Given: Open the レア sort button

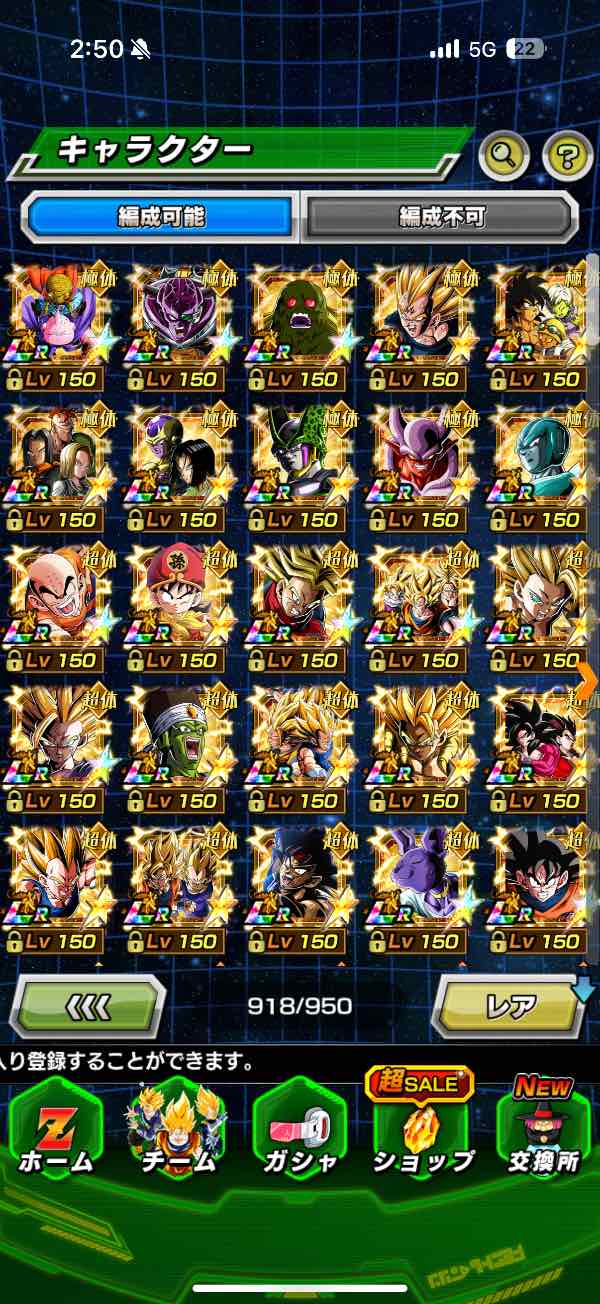Looking at the screenshot, I should pos(510,1005).
